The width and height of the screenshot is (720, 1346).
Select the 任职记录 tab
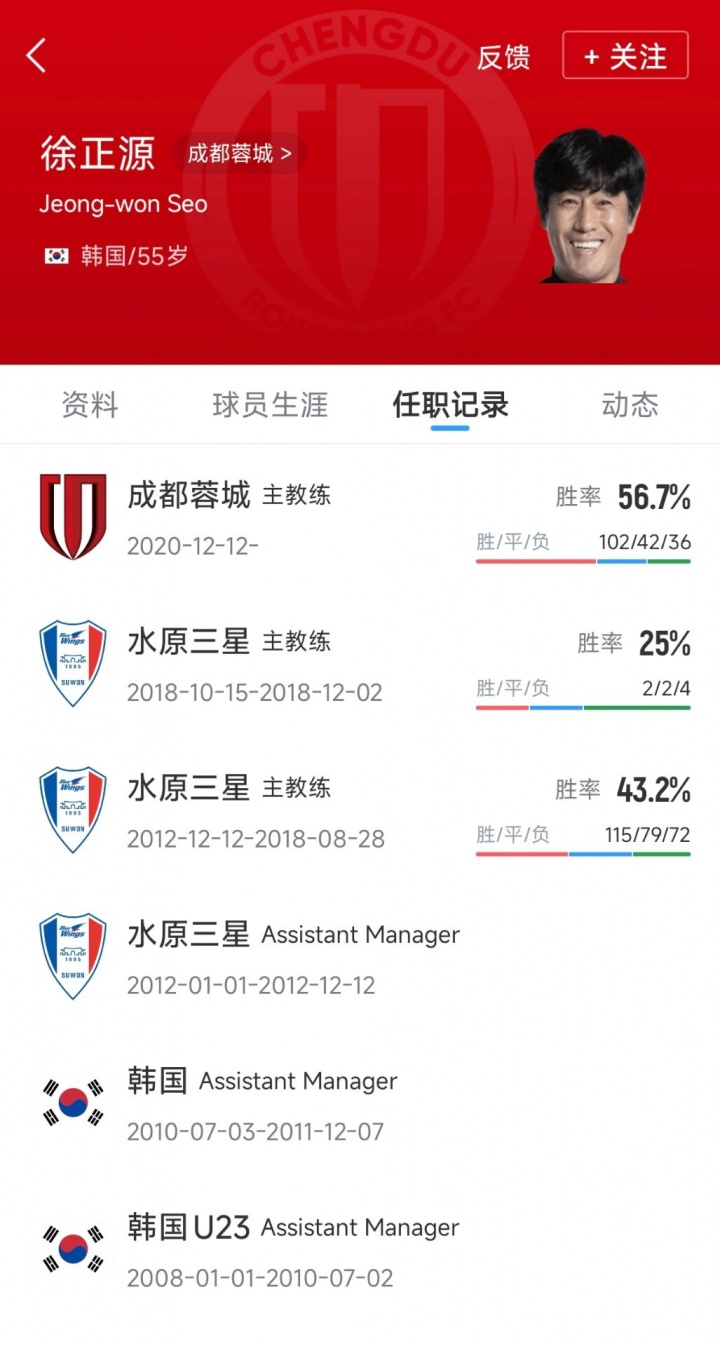[x=450, y=405]
